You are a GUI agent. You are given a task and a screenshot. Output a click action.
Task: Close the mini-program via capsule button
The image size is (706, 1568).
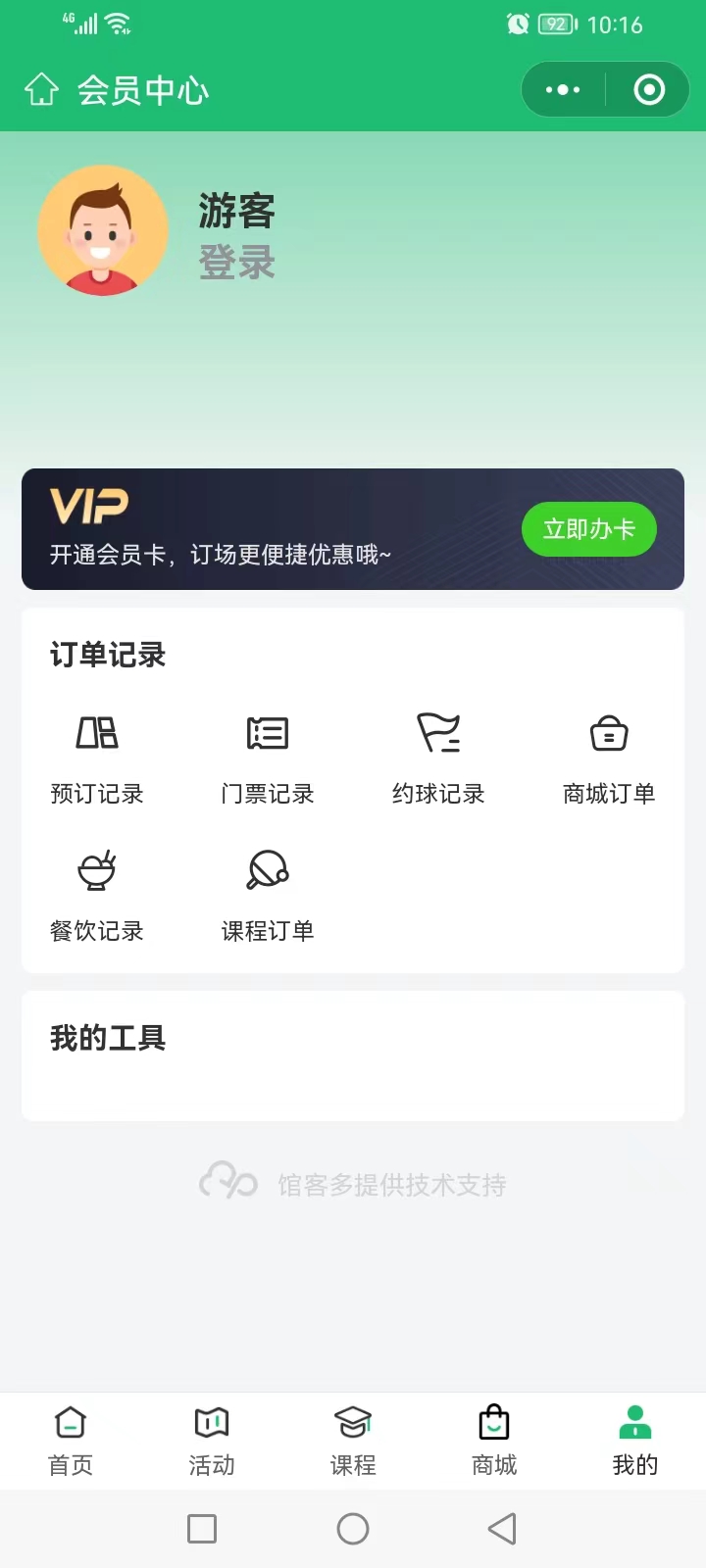coord(648,89)
